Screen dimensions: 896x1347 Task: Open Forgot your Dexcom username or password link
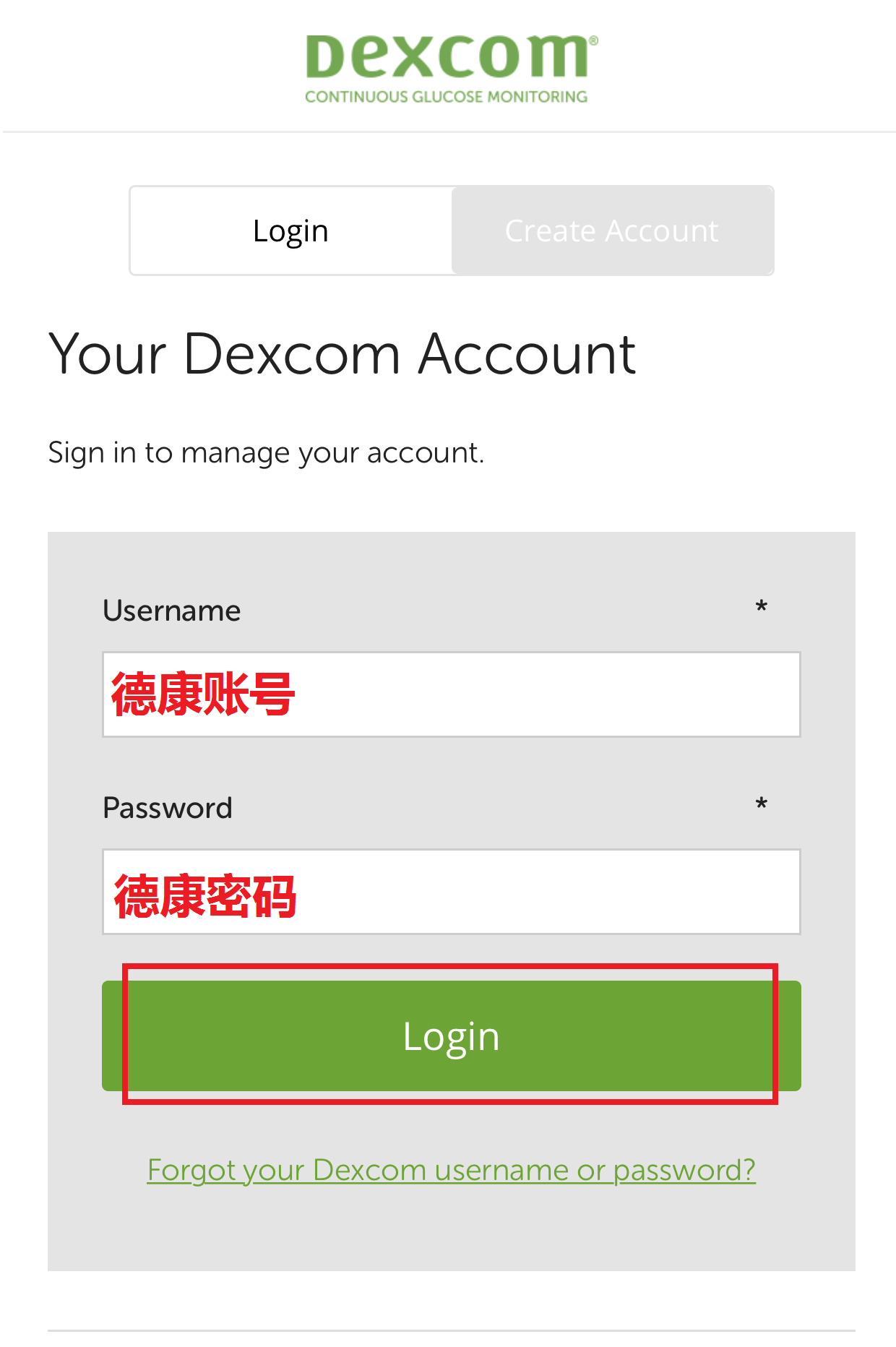pos(451,1170)
